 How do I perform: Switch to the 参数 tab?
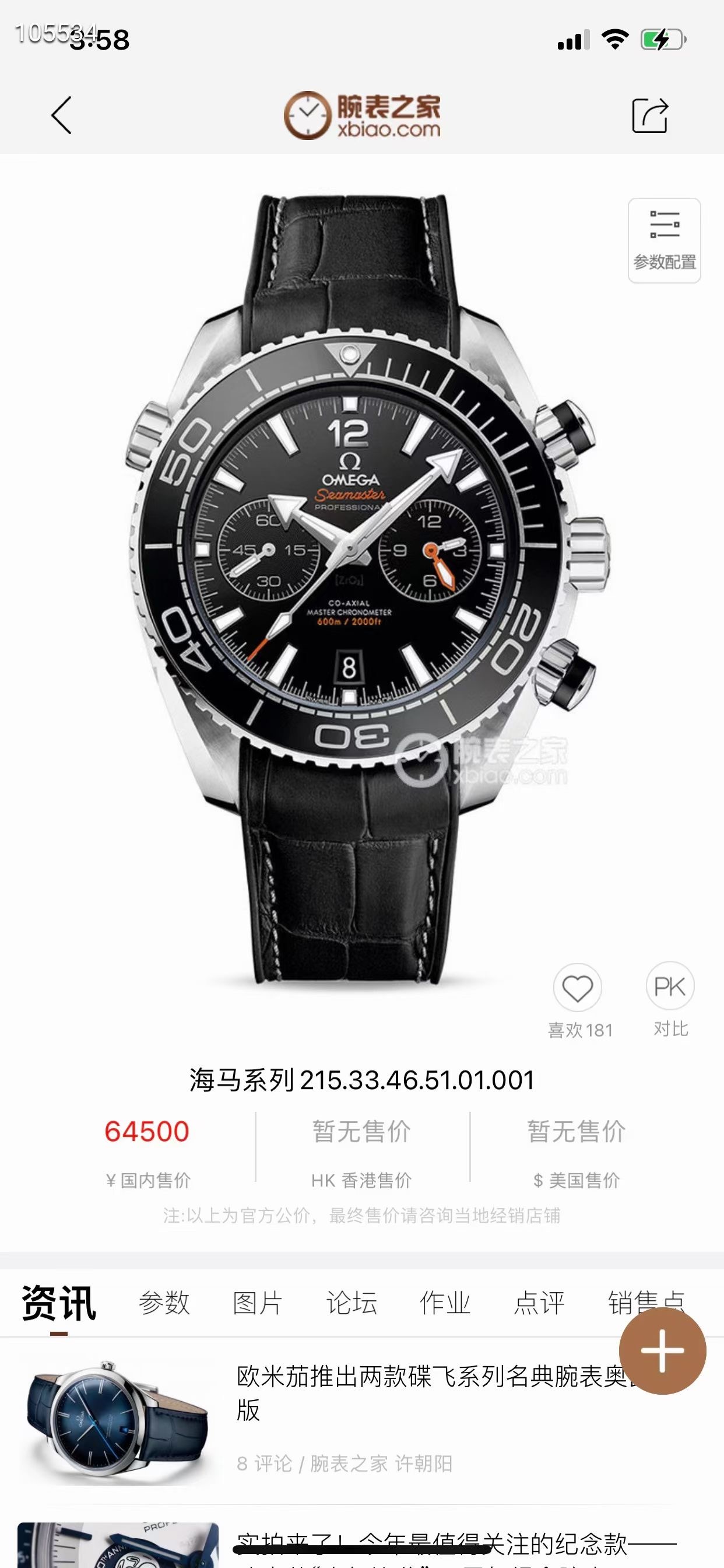point(164,1303)
